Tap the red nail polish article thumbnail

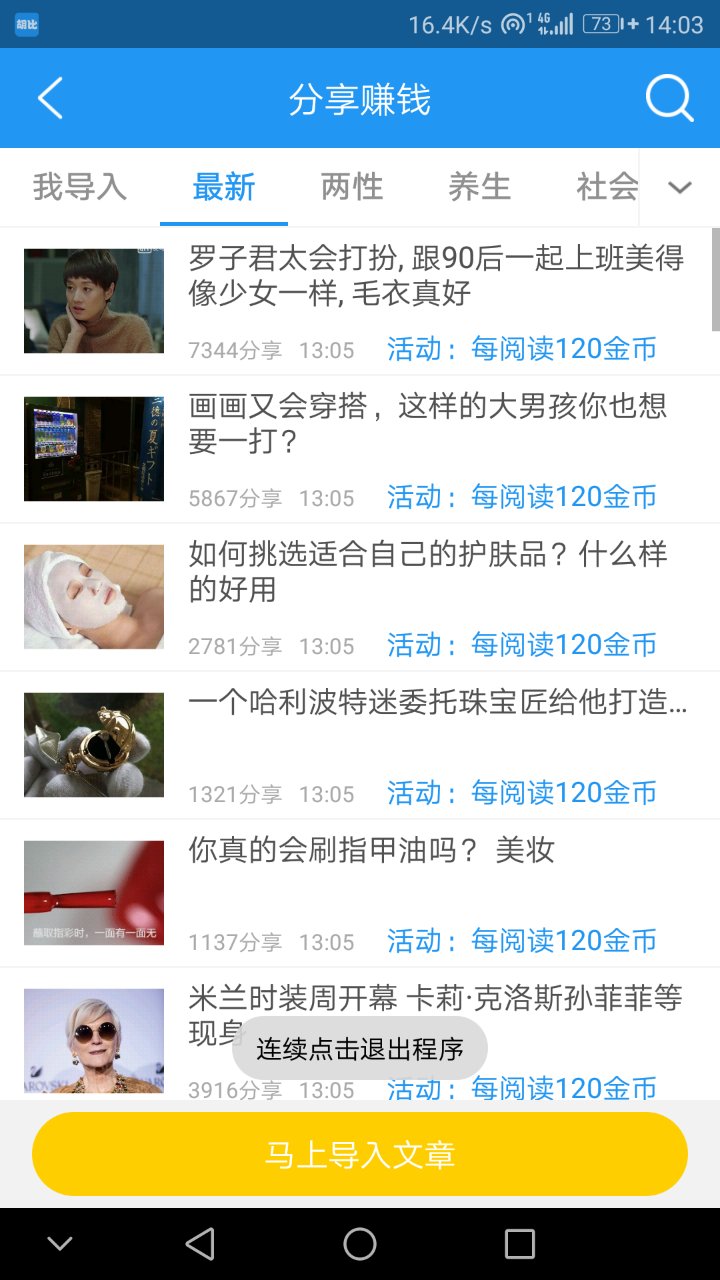[93, 892]
